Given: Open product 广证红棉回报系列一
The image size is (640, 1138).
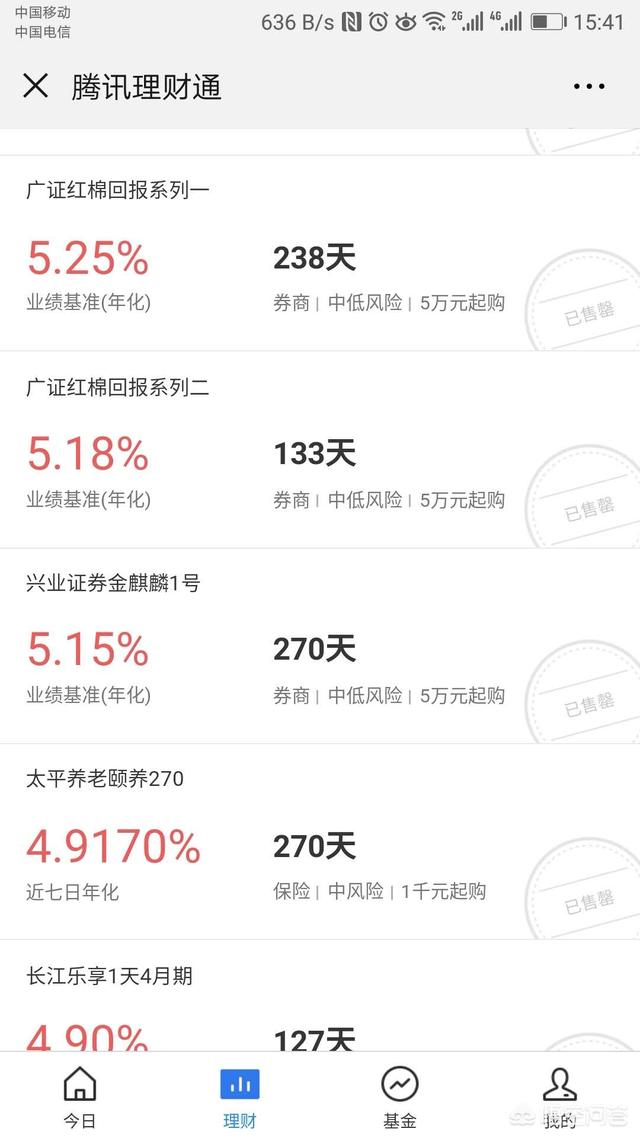Looking at the screenshot, I should click(320, 253).
